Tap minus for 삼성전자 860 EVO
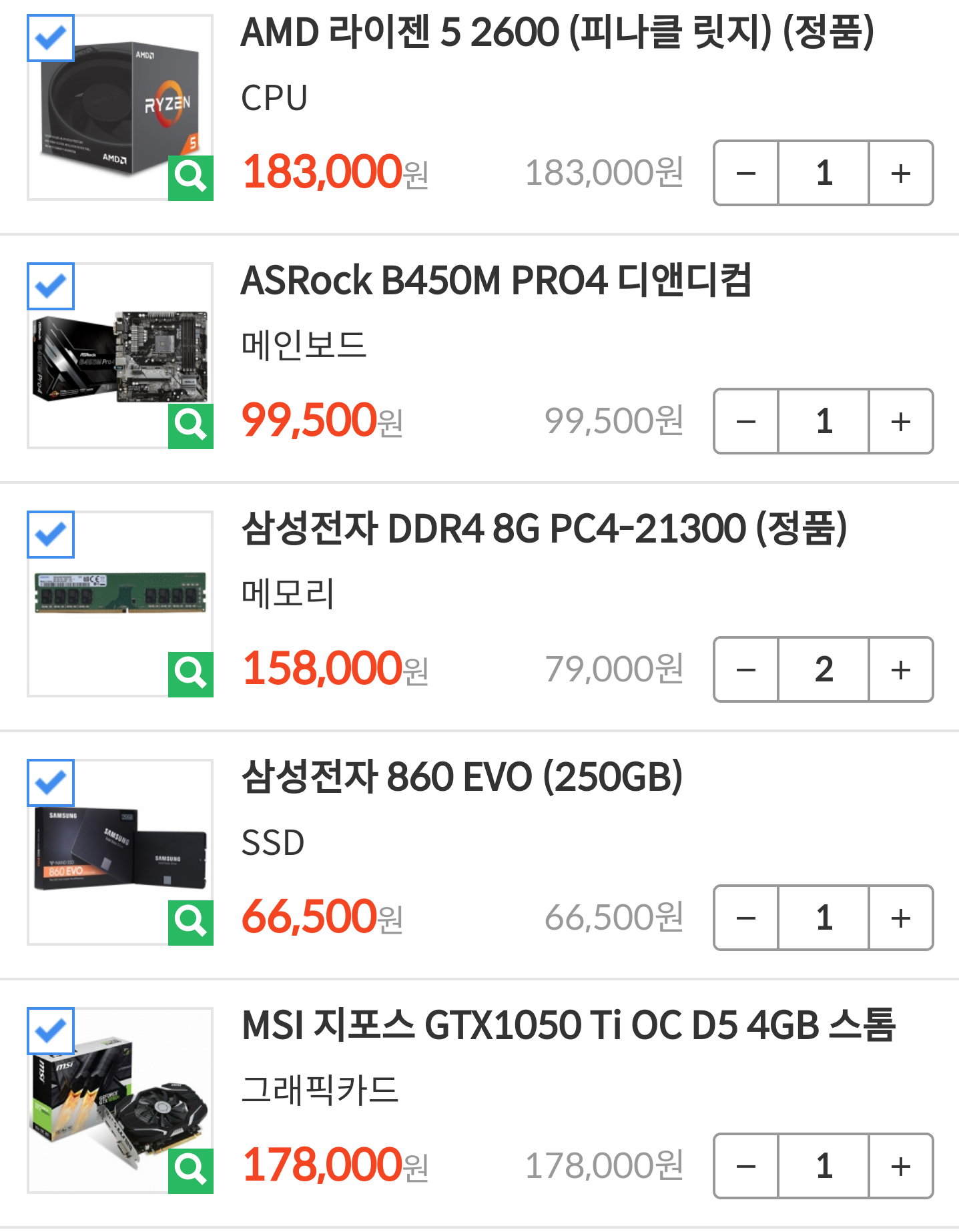 745,918
